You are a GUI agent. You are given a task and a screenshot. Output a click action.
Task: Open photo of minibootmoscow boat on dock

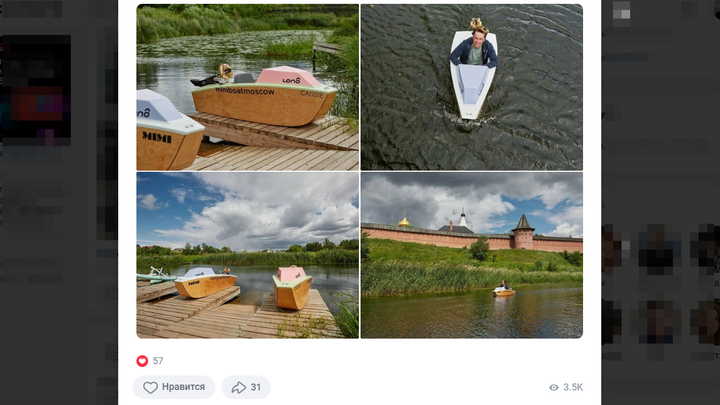pos(247,87)
